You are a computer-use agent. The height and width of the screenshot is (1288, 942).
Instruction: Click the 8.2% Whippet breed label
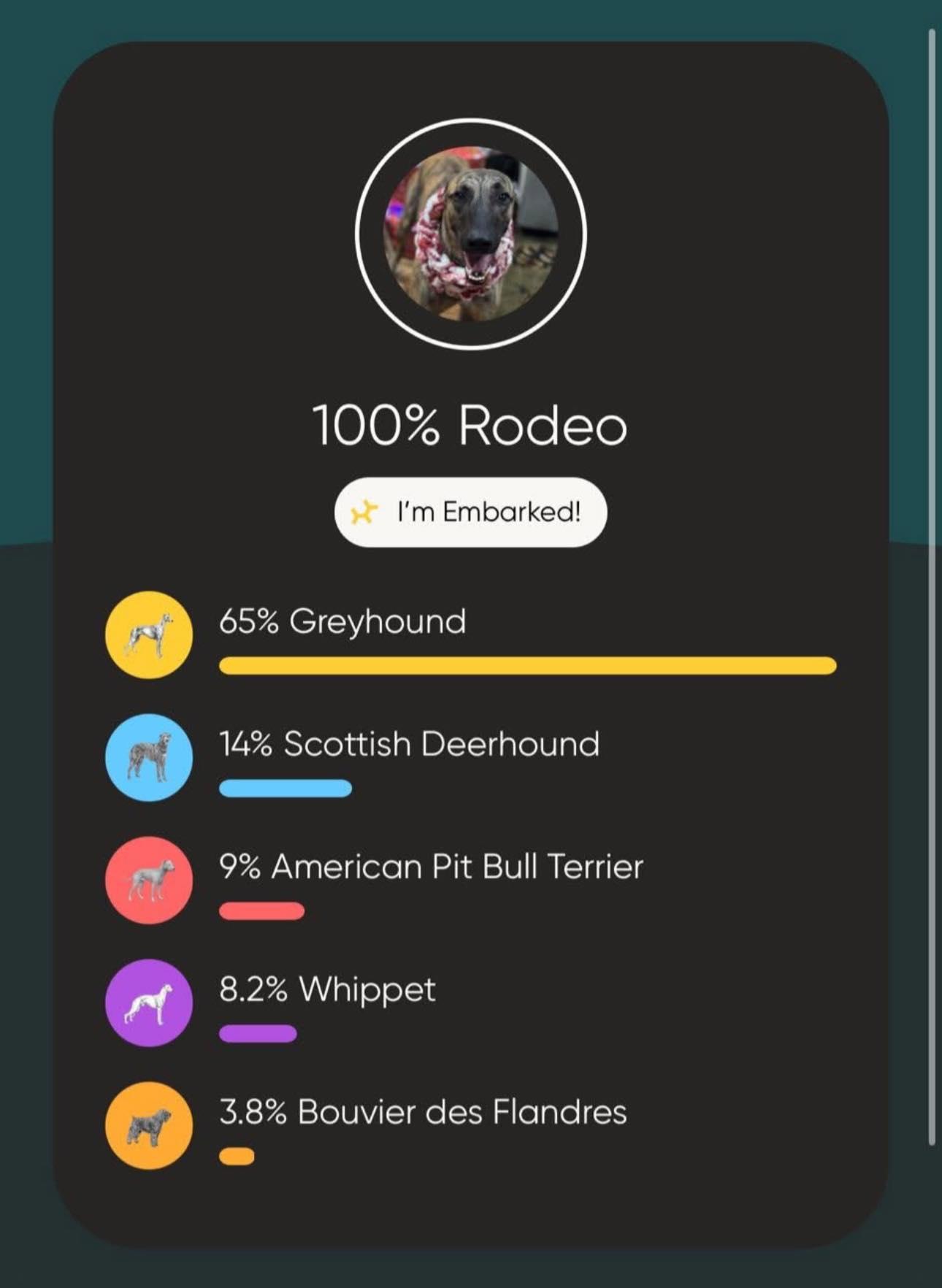327,990
